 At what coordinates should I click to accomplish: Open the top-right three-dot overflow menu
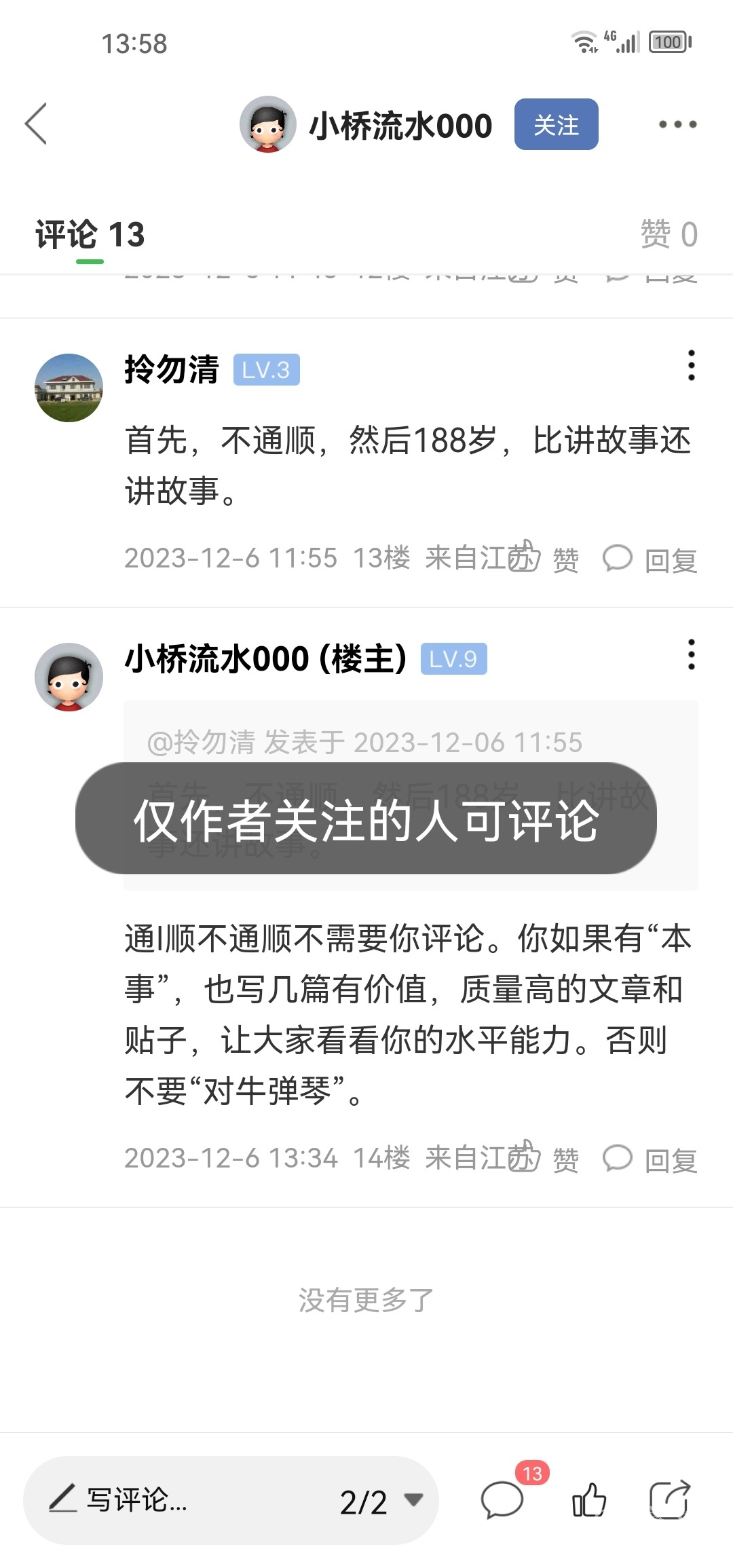click(677, 124)
